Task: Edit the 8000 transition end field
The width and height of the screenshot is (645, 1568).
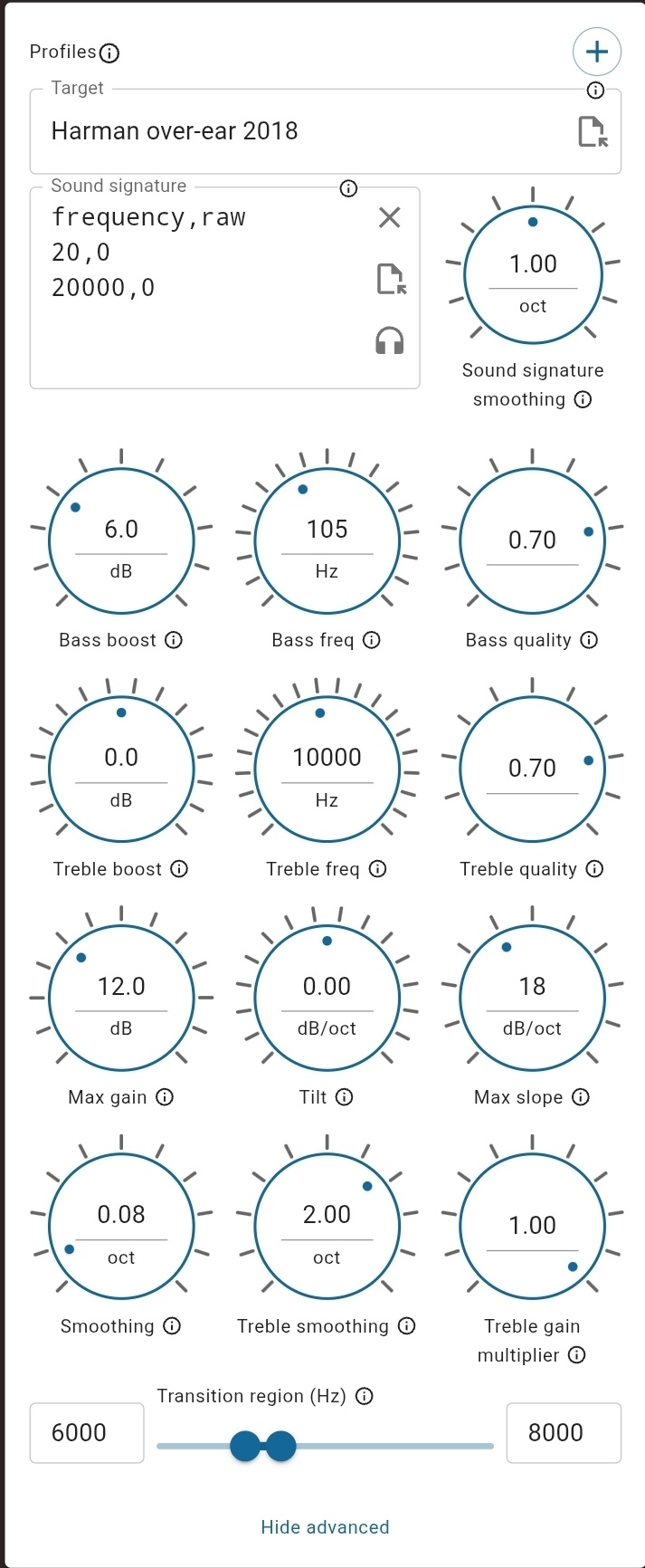Action: tap(563, 1432)
